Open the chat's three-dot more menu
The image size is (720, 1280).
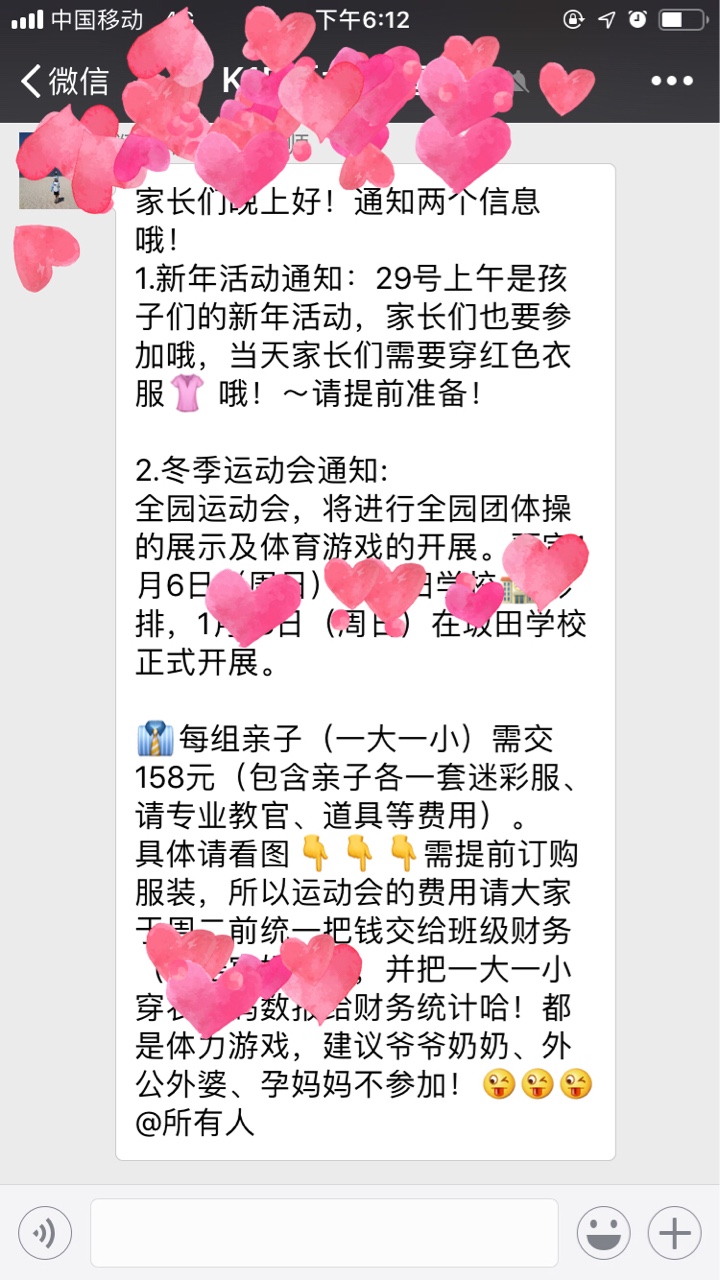click(x=671, y=81)
